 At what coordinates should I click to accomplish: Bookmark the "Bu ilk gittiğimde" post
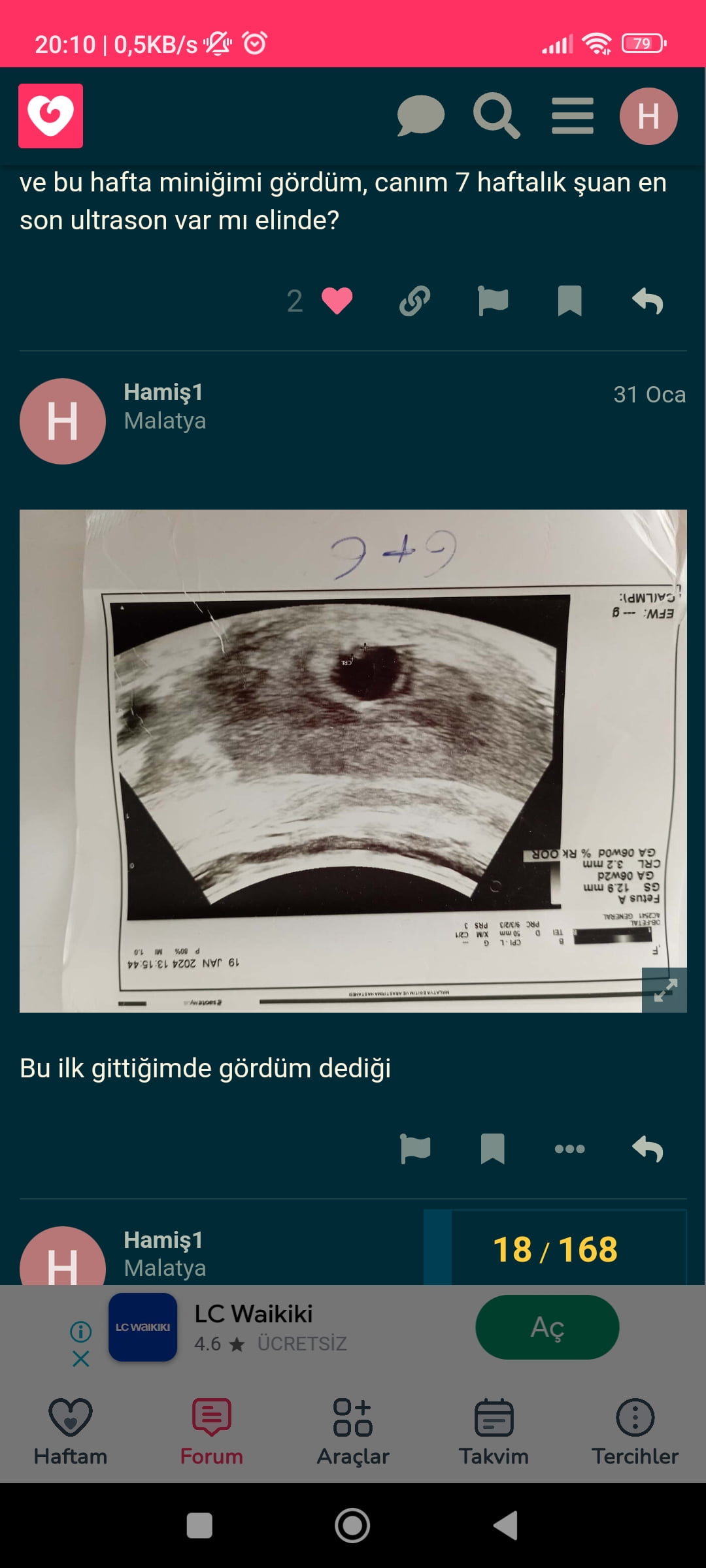pos(492,1149)
